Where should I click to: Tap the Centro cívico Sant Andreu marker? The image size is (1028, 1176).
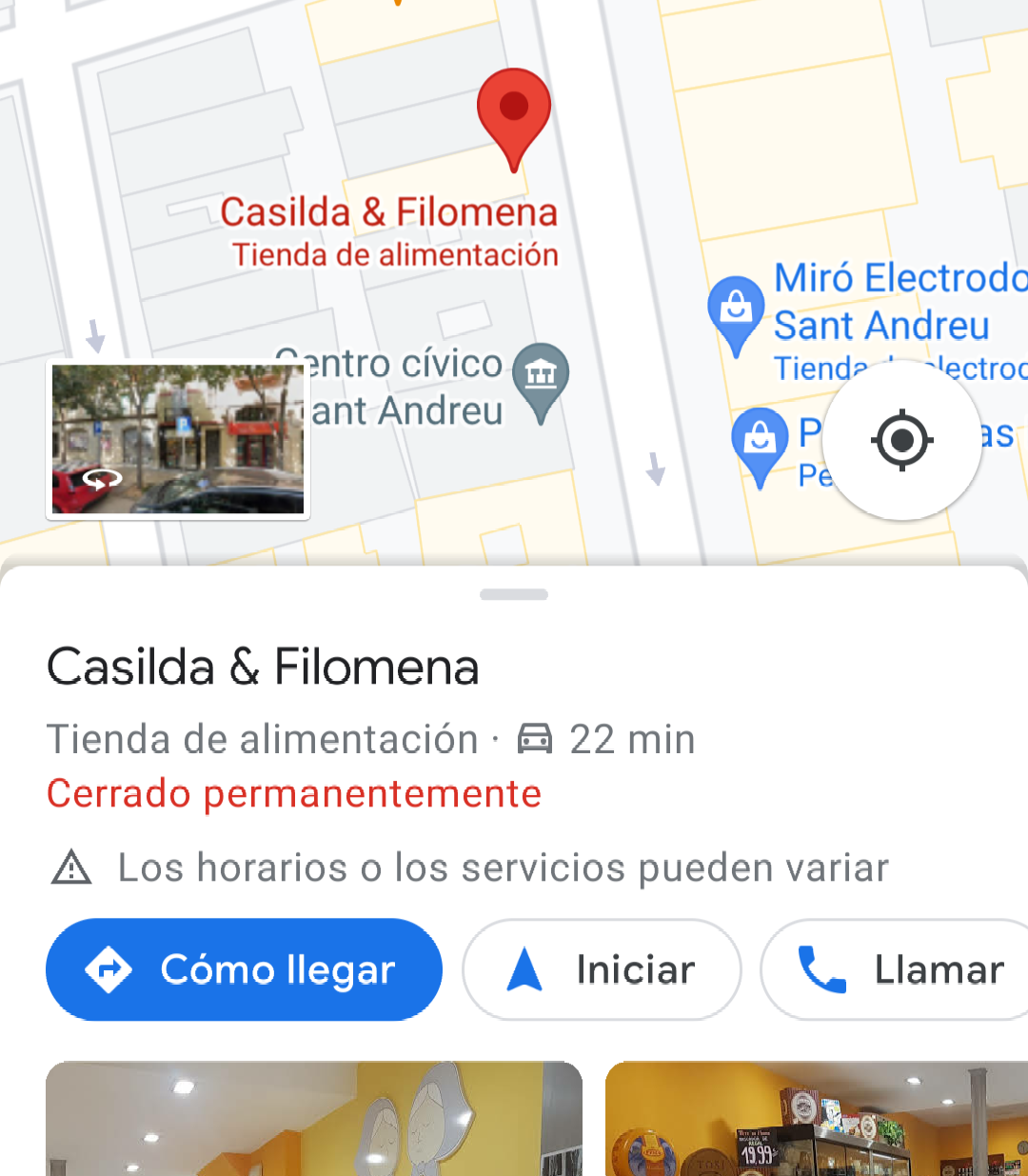click(541, 377)
